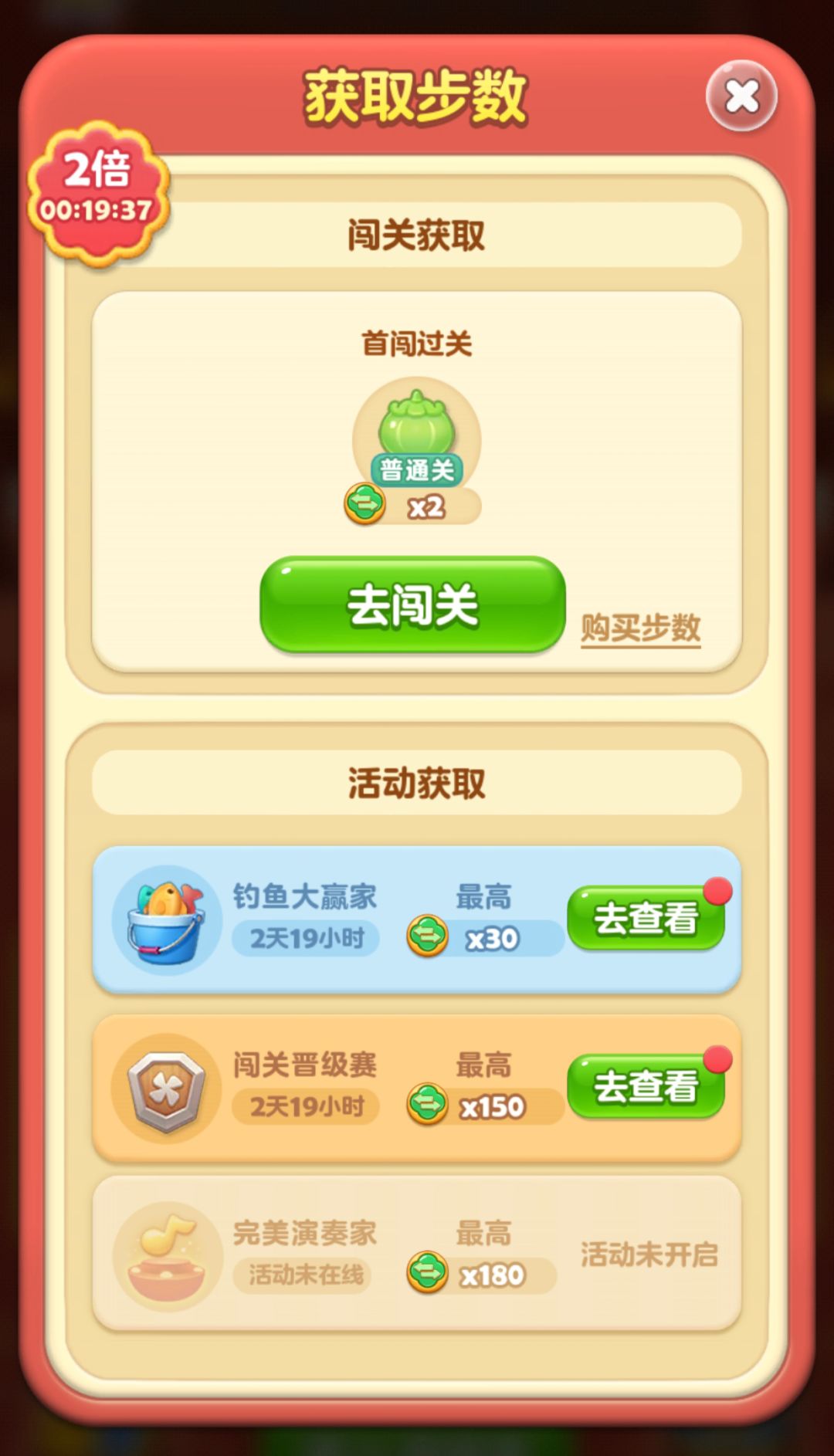Click the step coin icon showing x2

tap(363, 502)
